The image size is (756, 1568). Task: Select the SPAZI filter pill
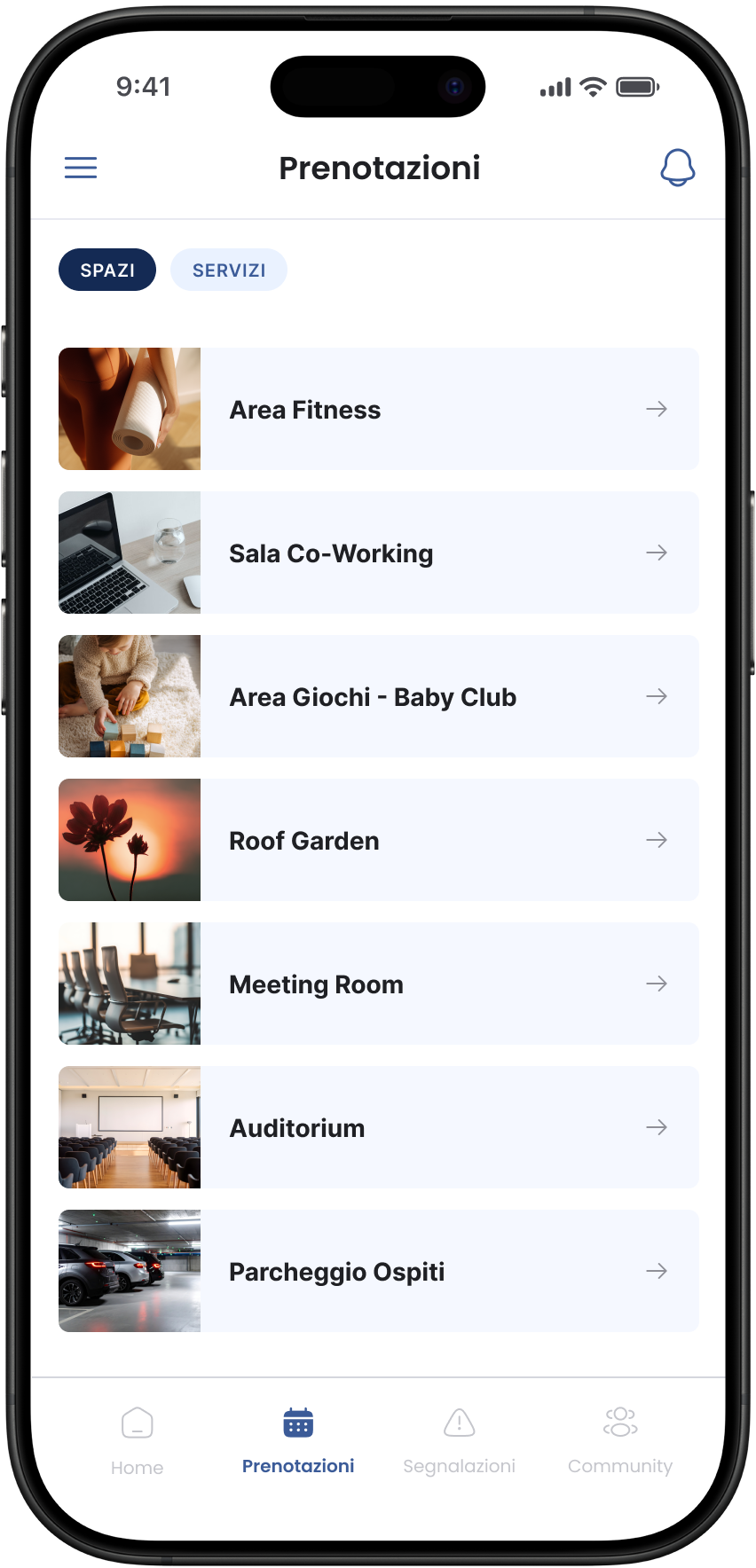(x=106, y=270)
